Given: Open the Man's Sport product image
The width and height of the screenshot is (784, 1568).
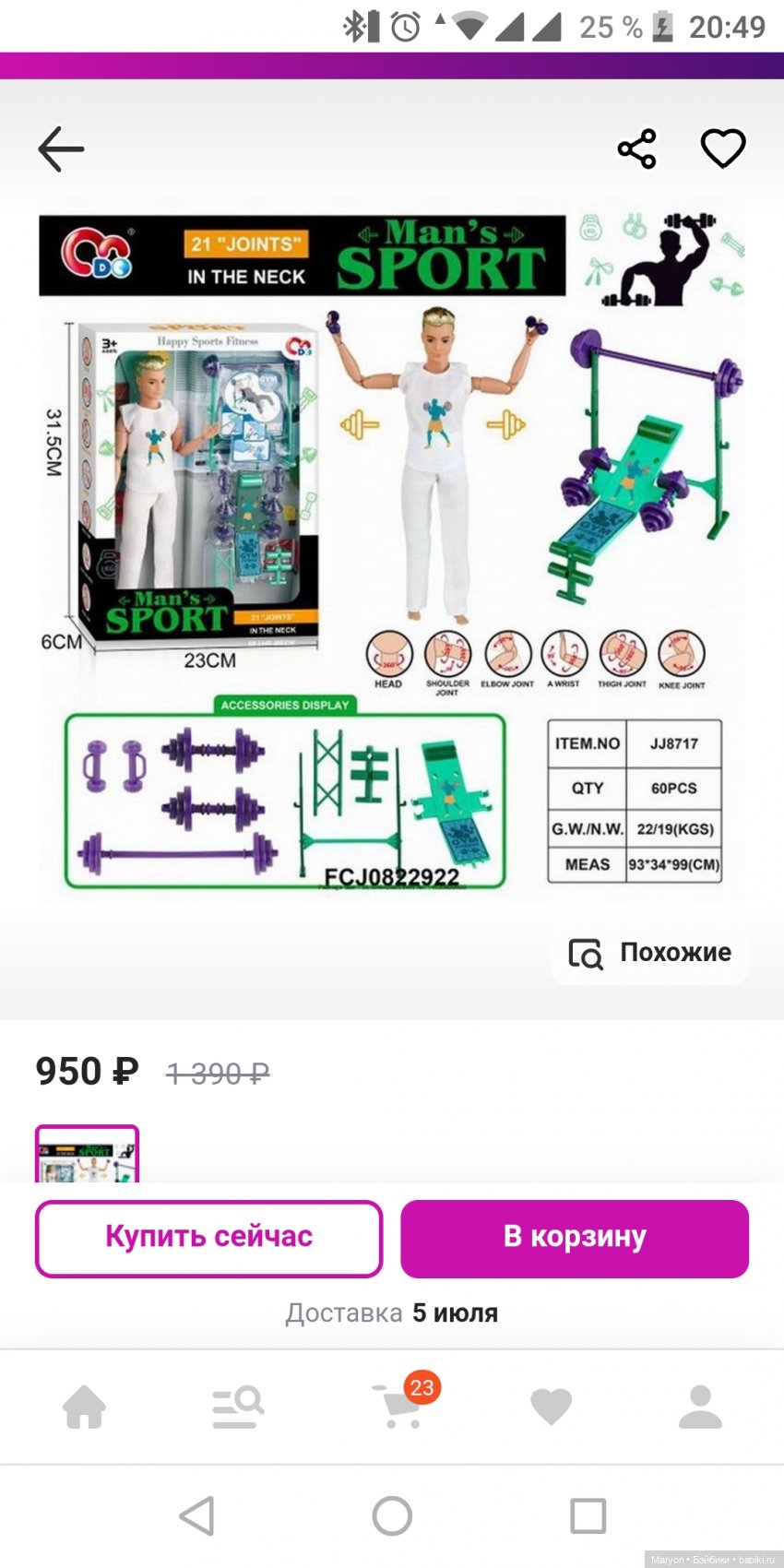Looking at the screenshot, I should pyautogui.click(x=392, y=553).
